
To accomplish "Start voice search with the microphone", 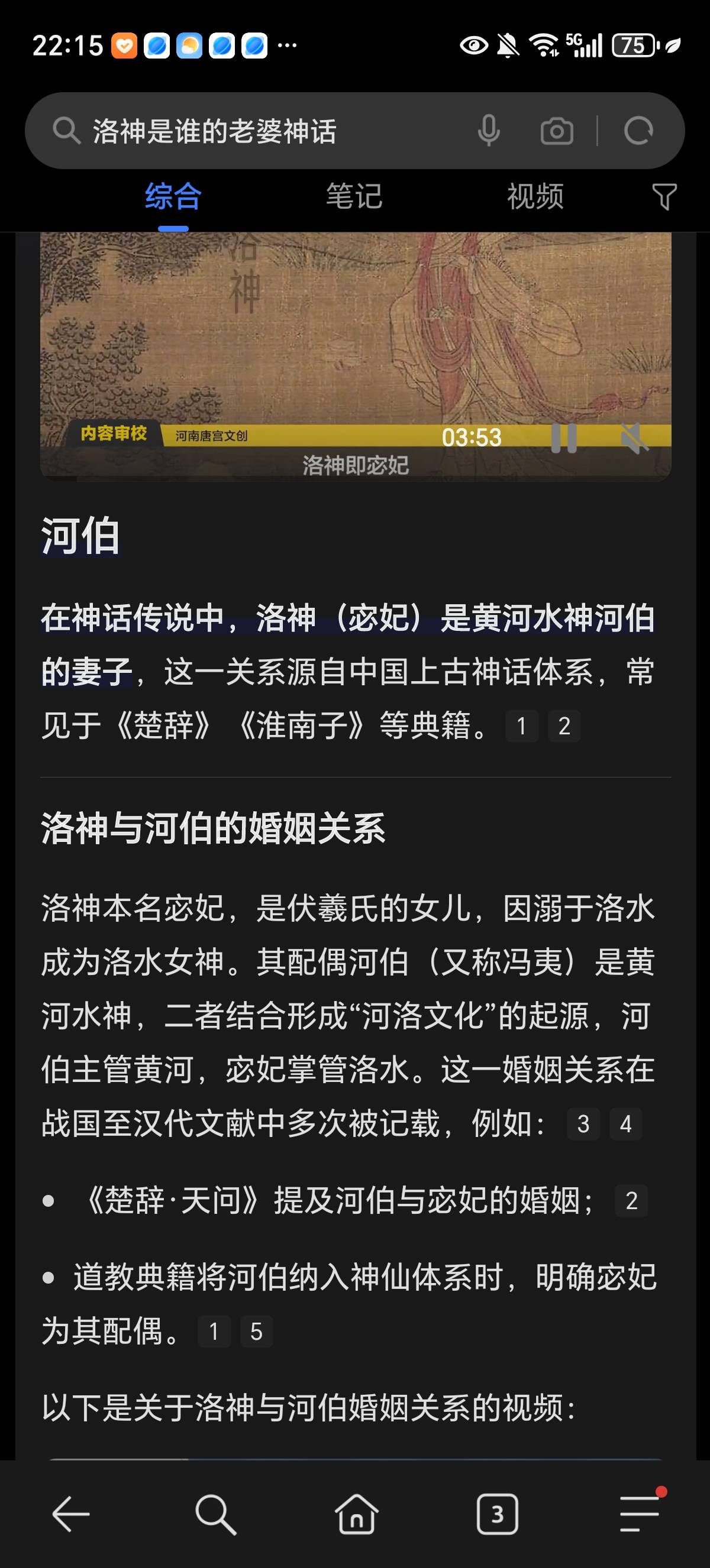I will [x=488, y=131].
